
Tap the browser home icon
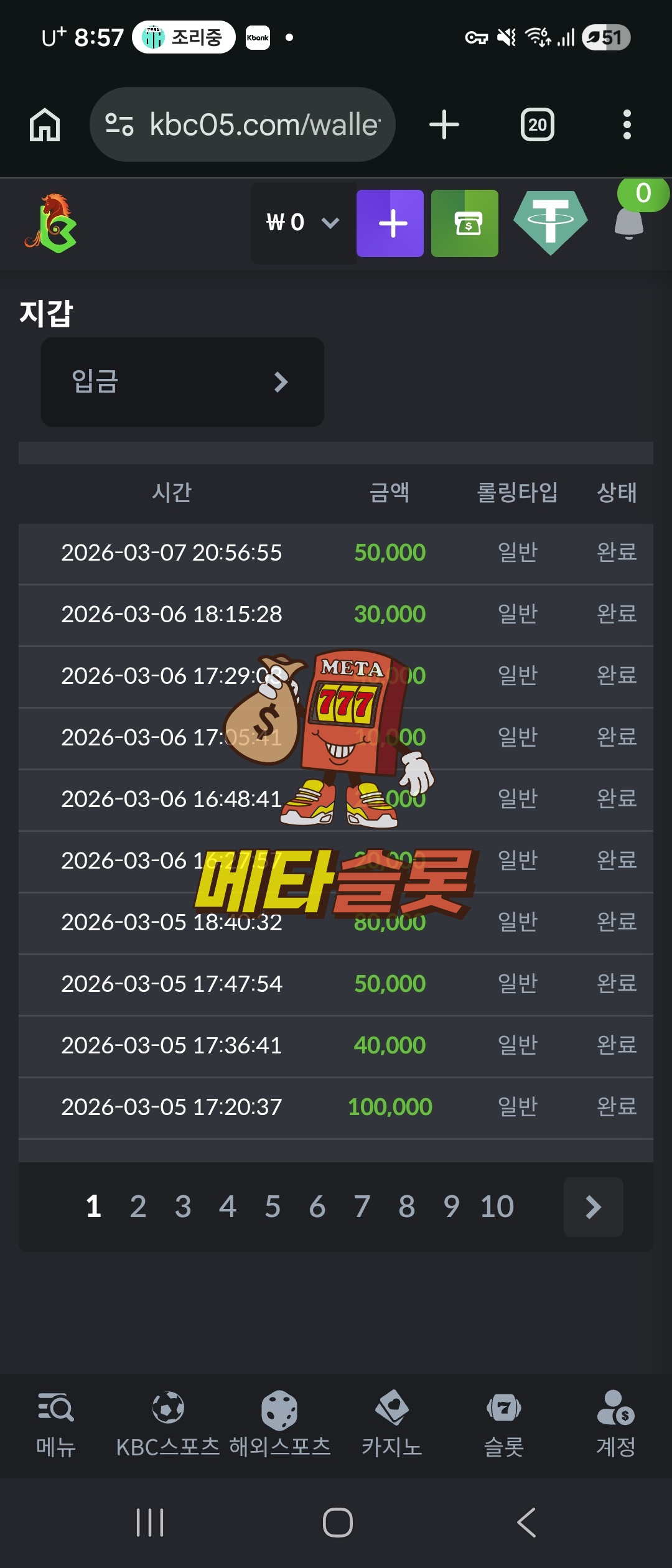point(45,124)
